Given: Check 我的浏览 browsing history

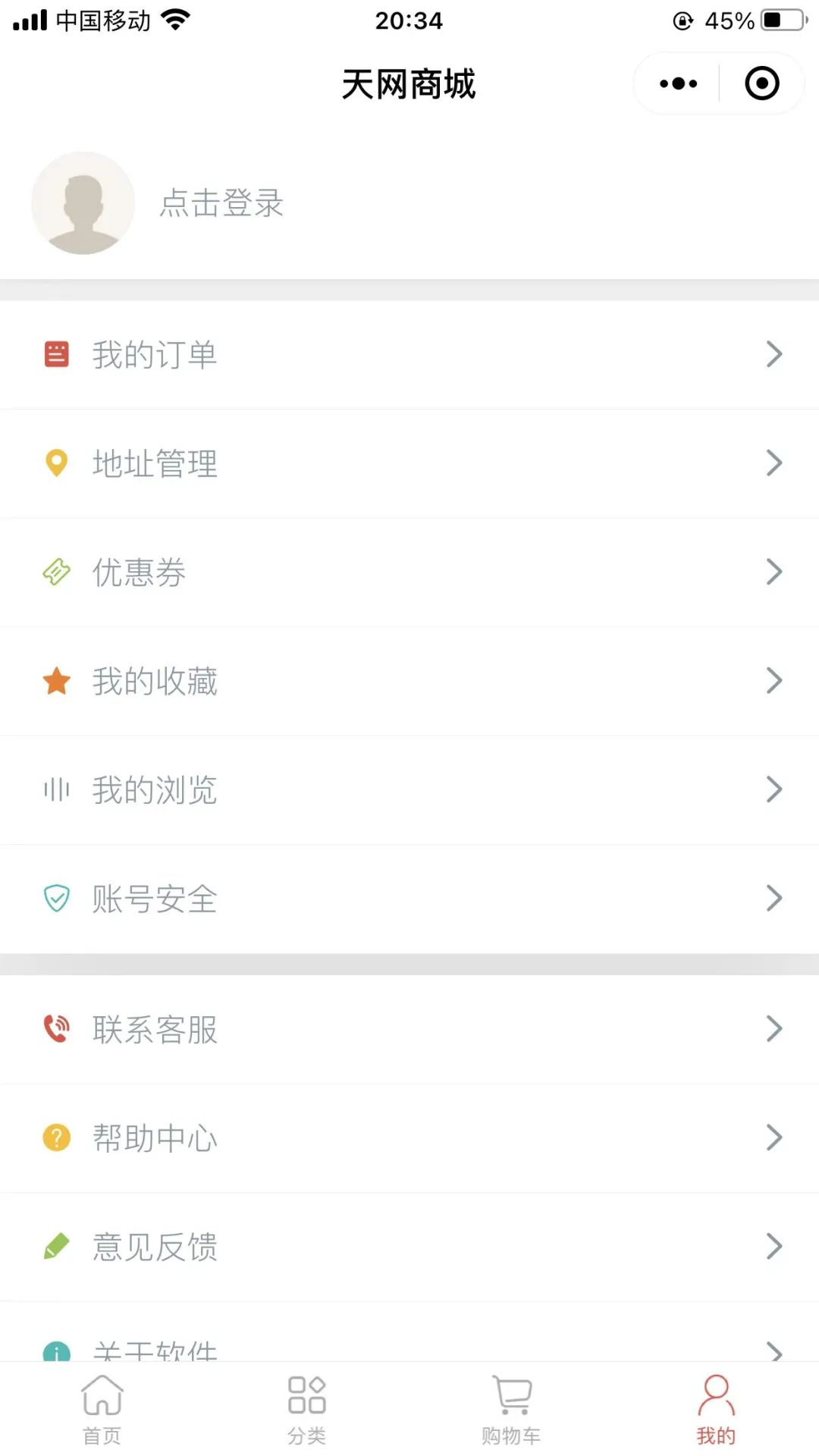Looking at the screenshot, I should (x=409, y=790).
